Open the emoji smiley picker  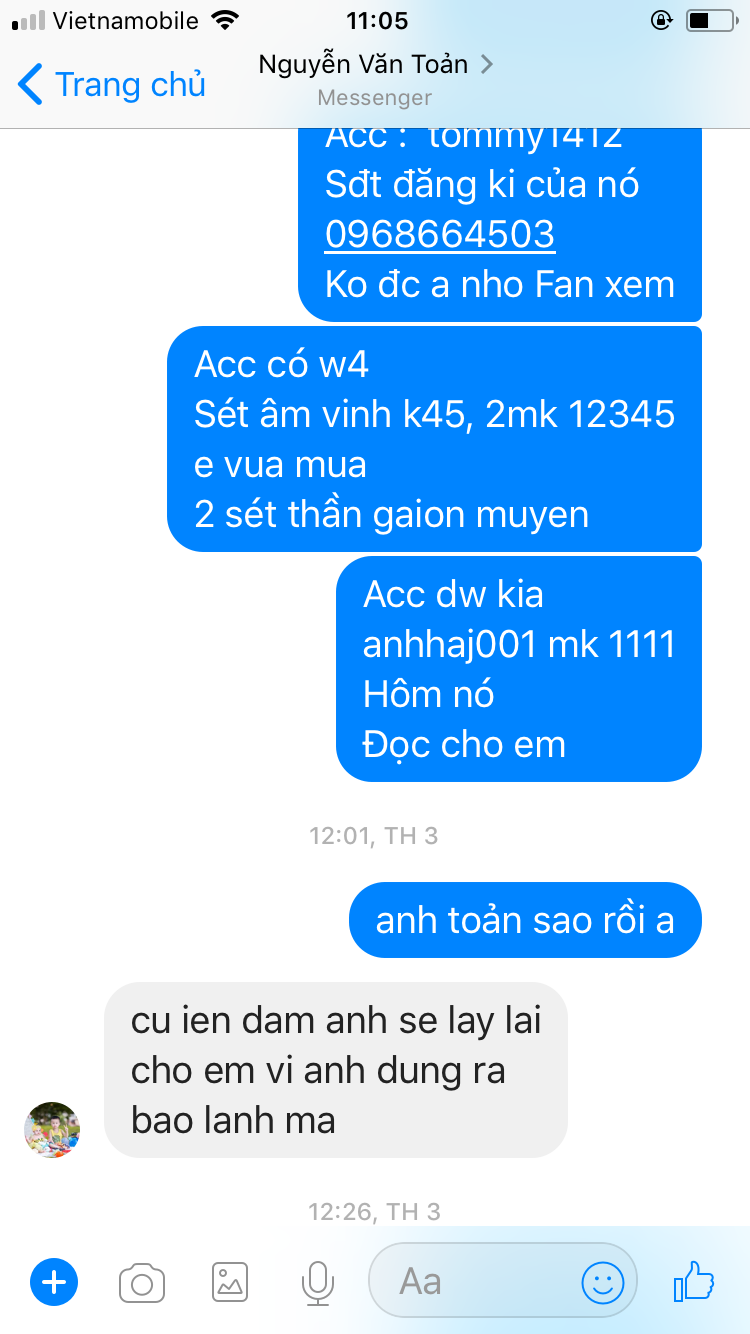click(603, 1281)
